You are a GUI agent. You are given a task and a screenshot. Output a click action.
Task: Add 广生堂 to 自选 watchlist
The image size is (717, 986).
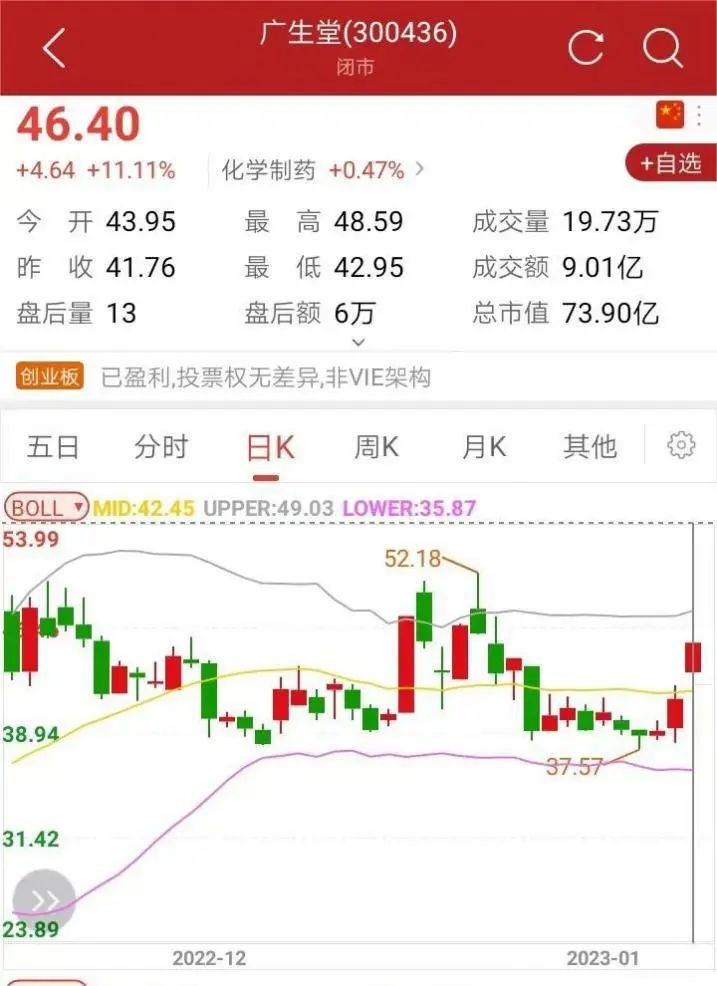[672, 163]
